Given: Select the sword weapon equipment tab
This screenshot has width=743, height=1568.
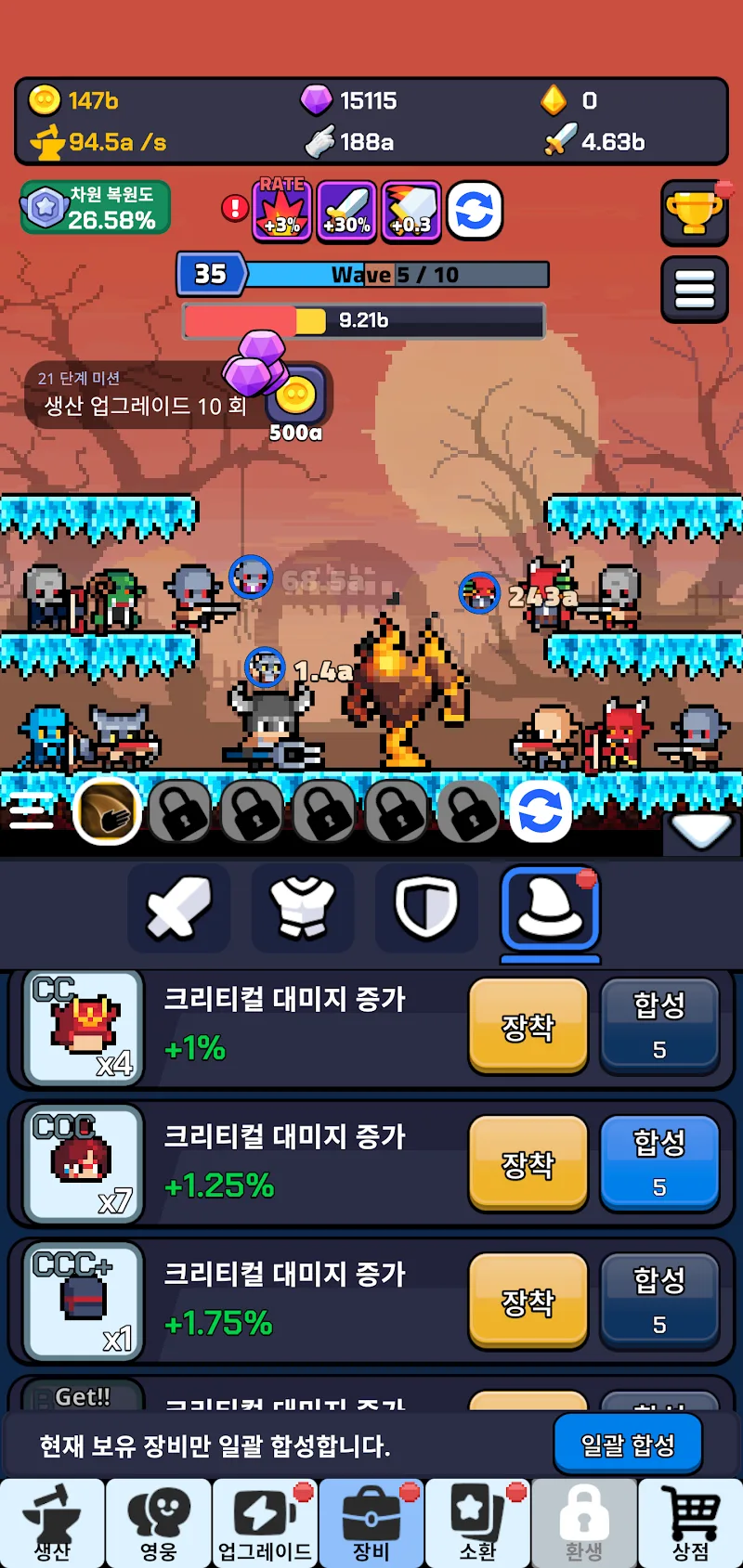Looking at the screenshot, I should (179, 908).
